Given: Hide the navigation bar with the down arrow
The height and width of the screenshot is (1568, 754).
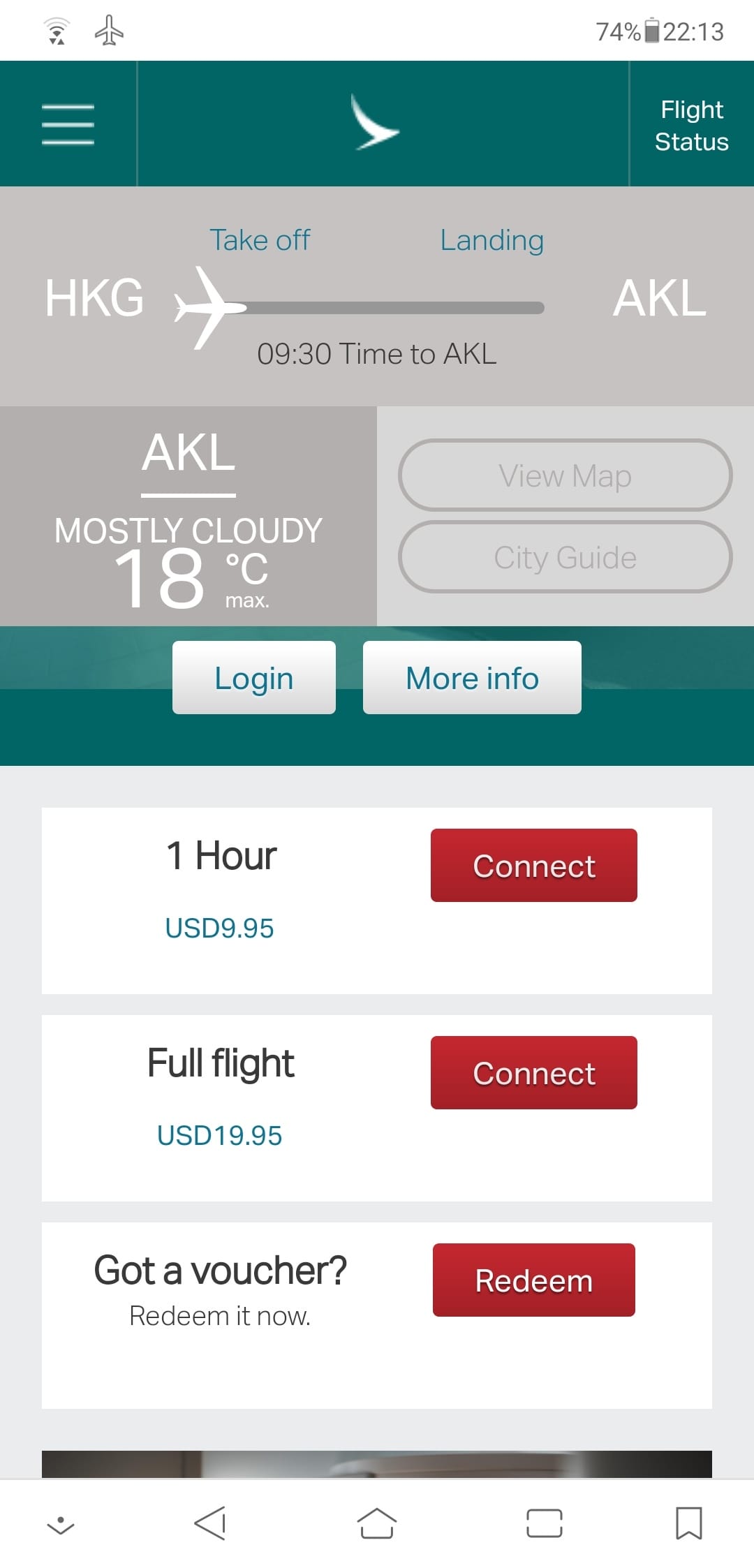Looking at the screenshot, I should point(61,1524).
